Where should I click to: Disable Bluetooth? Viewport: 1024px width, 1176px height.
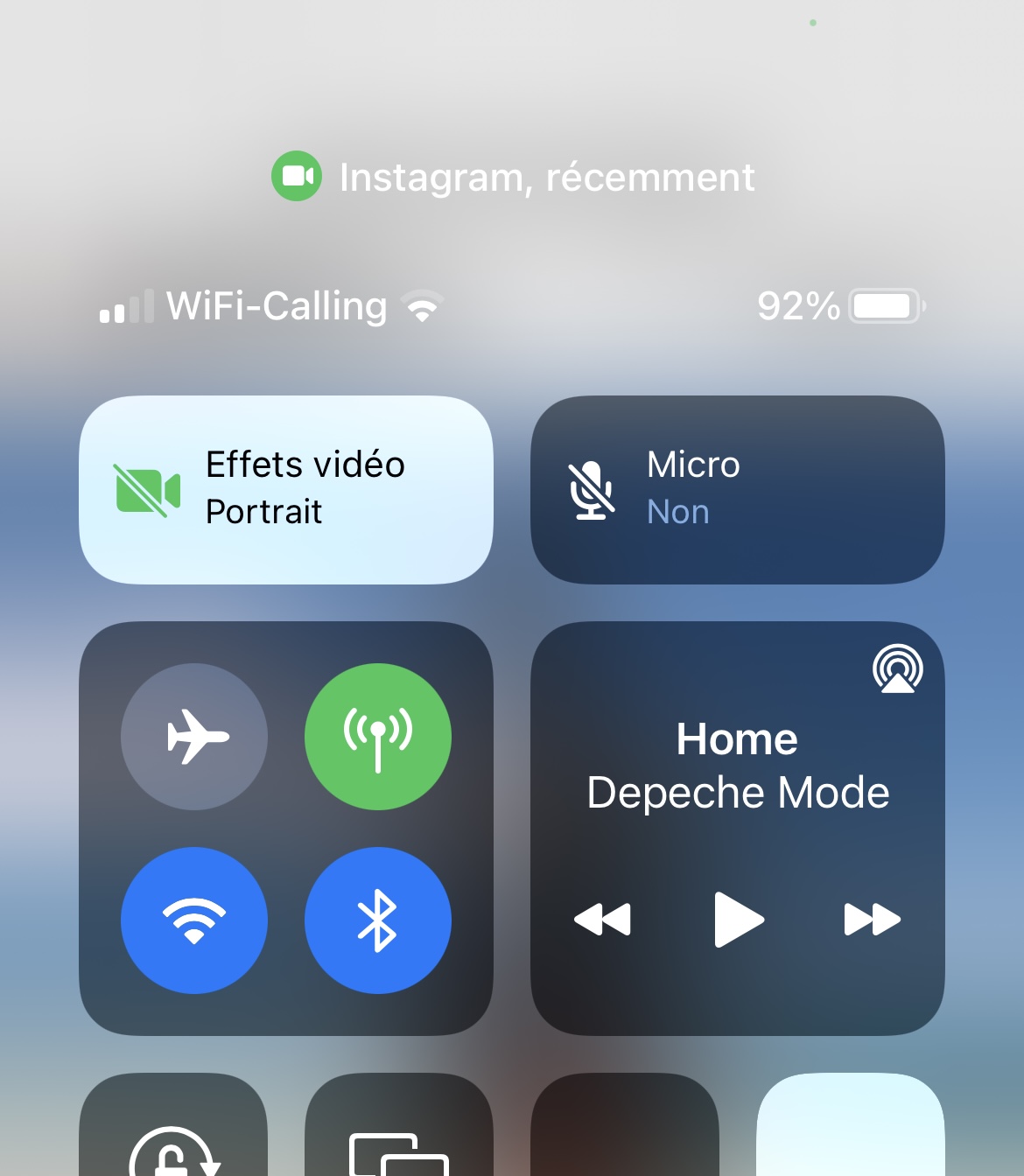click(378, 920)
